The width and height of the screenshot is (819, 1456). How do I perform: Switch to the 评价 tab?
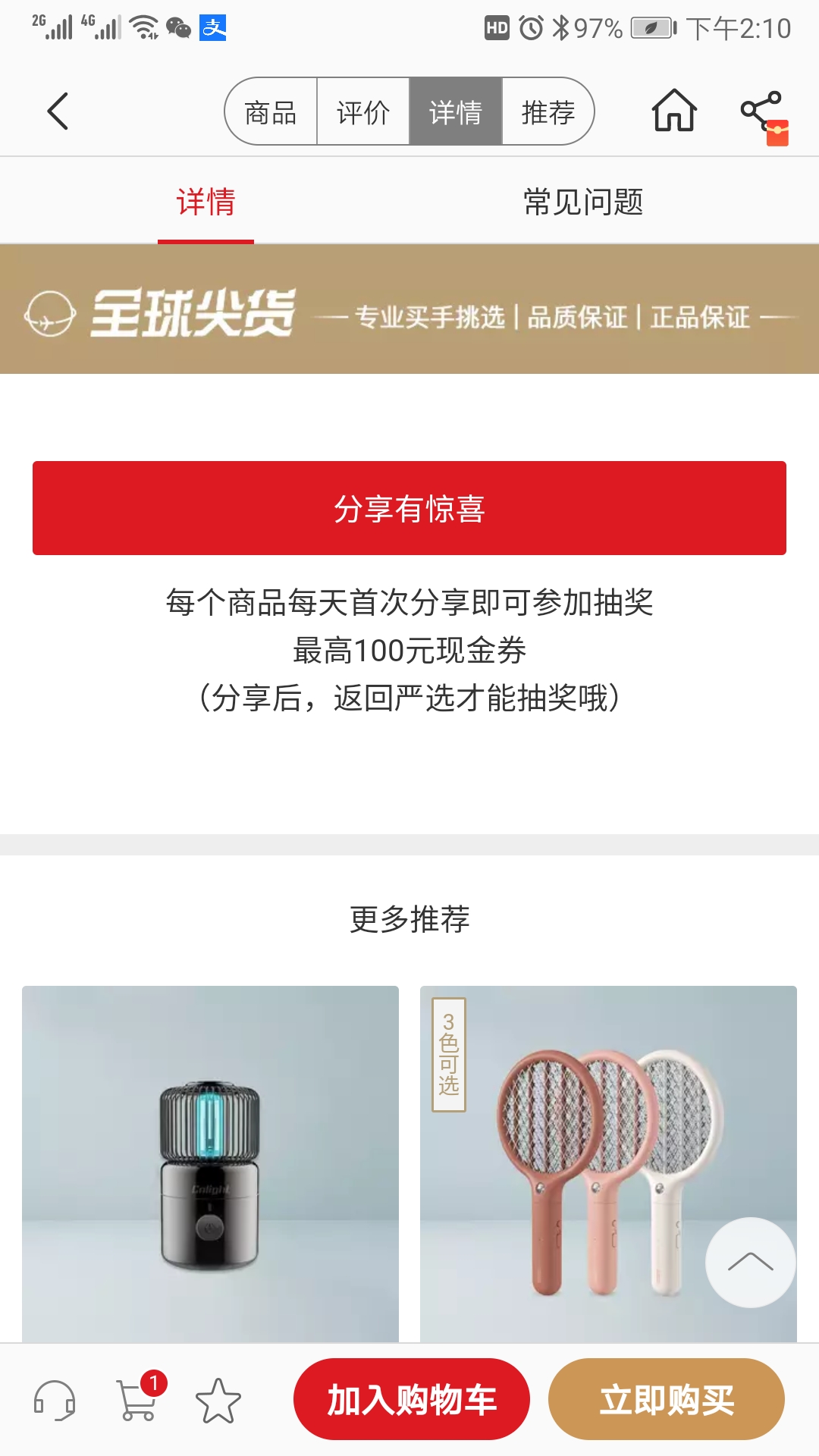point(362,111)
